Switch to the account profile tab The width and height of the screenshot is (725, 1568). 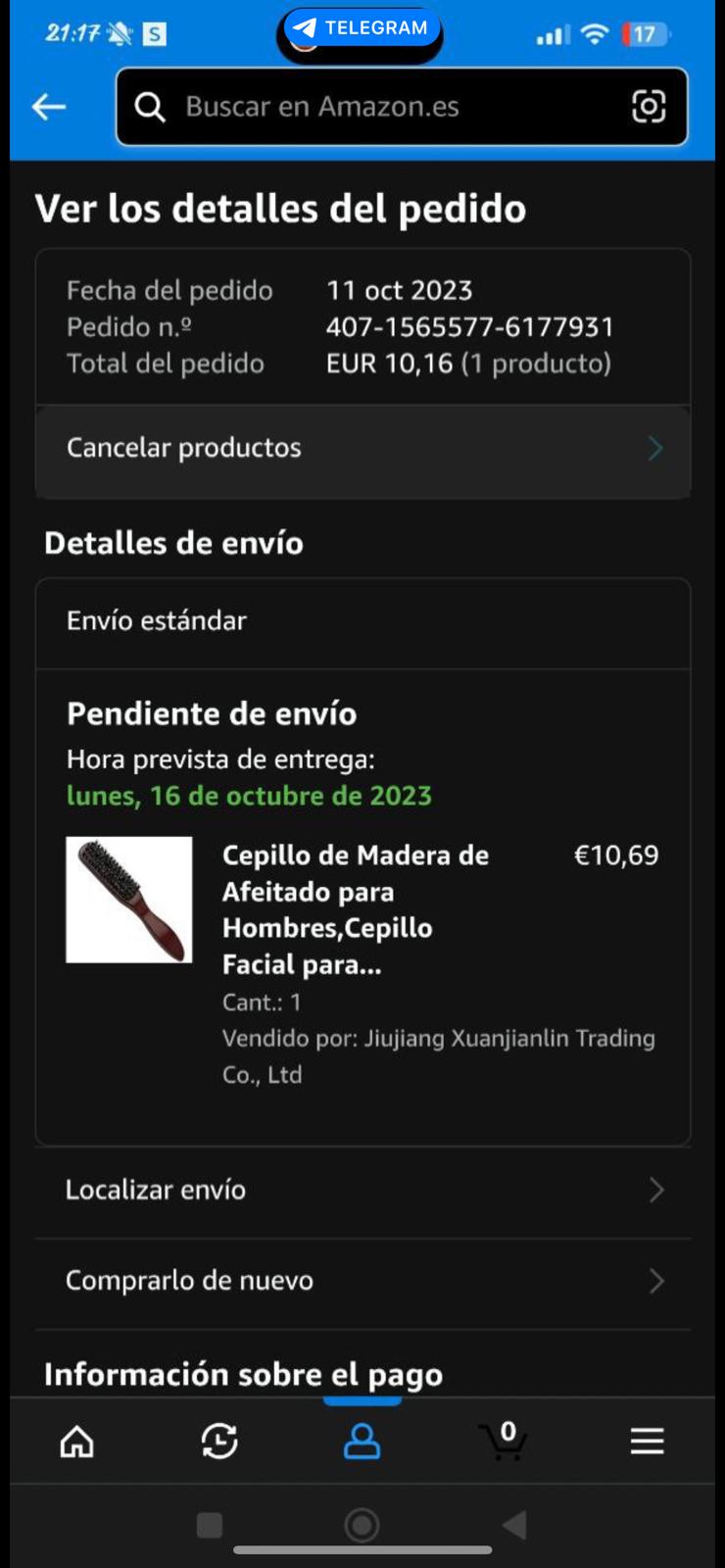pos(362,1442)
